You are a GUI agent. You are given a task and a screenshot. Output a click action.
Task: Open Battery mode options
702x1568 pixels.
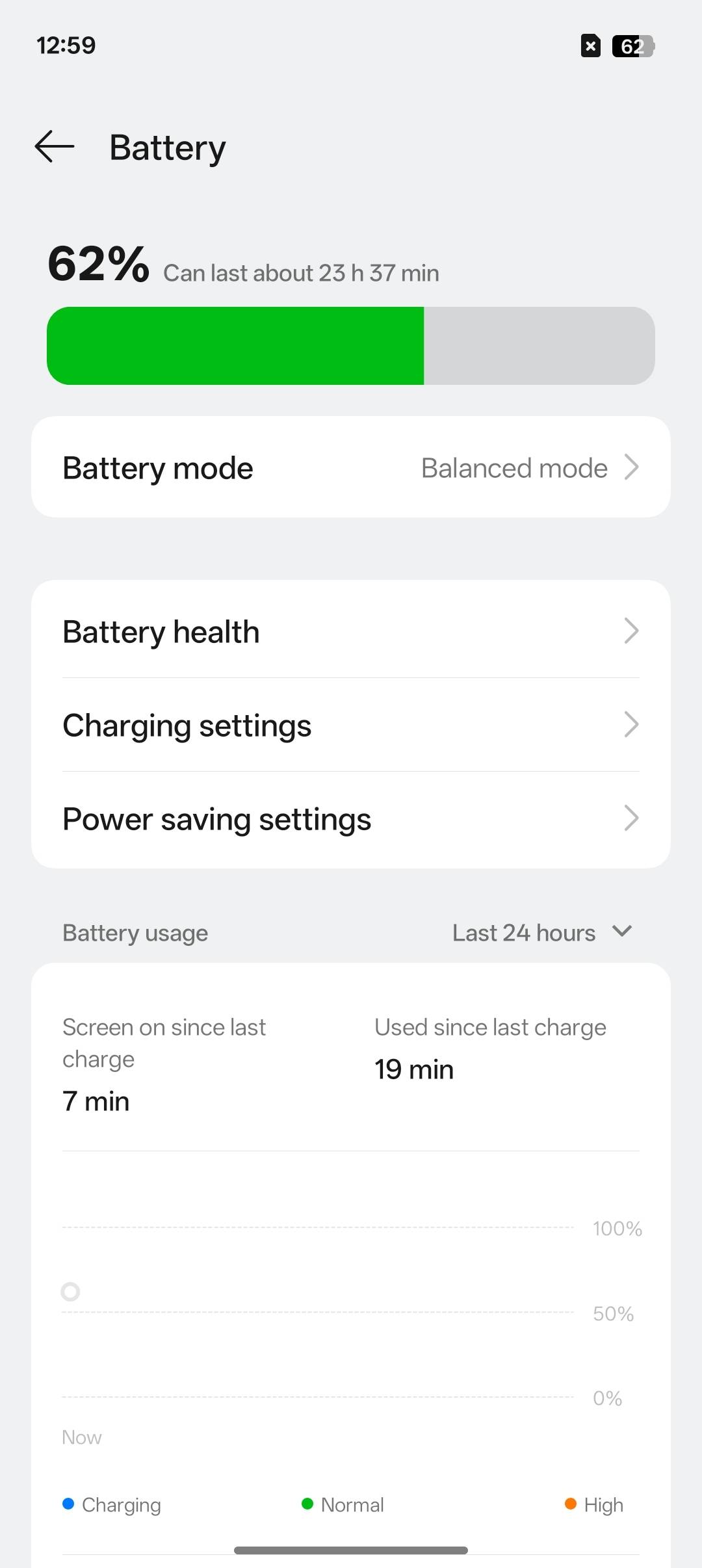click(351, 467)
